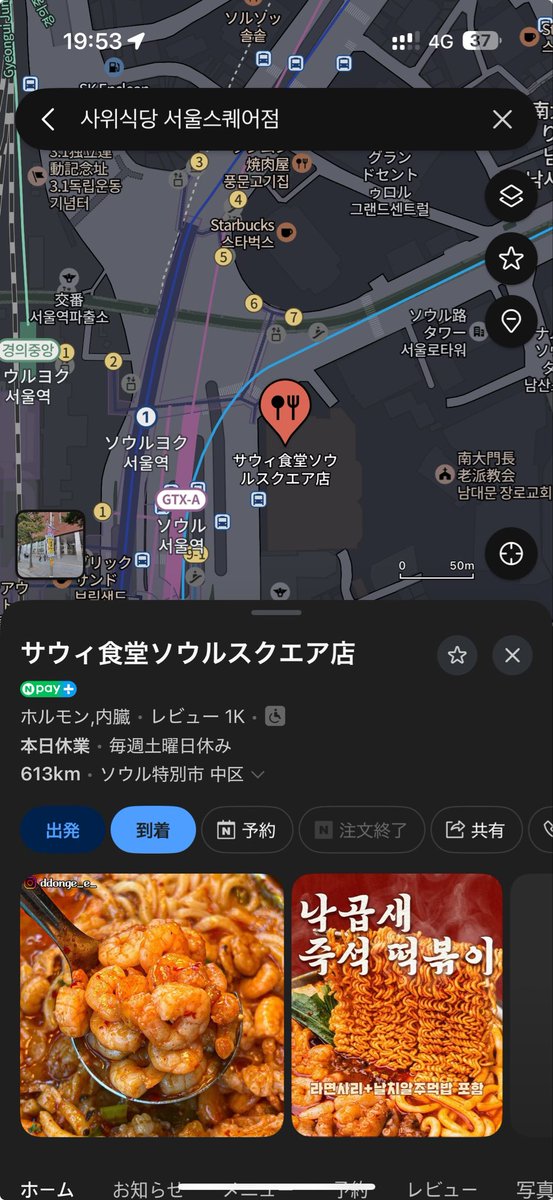Screen dimensions: 553x1200
Task: Set place as destination with 到着
Action: pyautogui.click(x=153, y=830)
